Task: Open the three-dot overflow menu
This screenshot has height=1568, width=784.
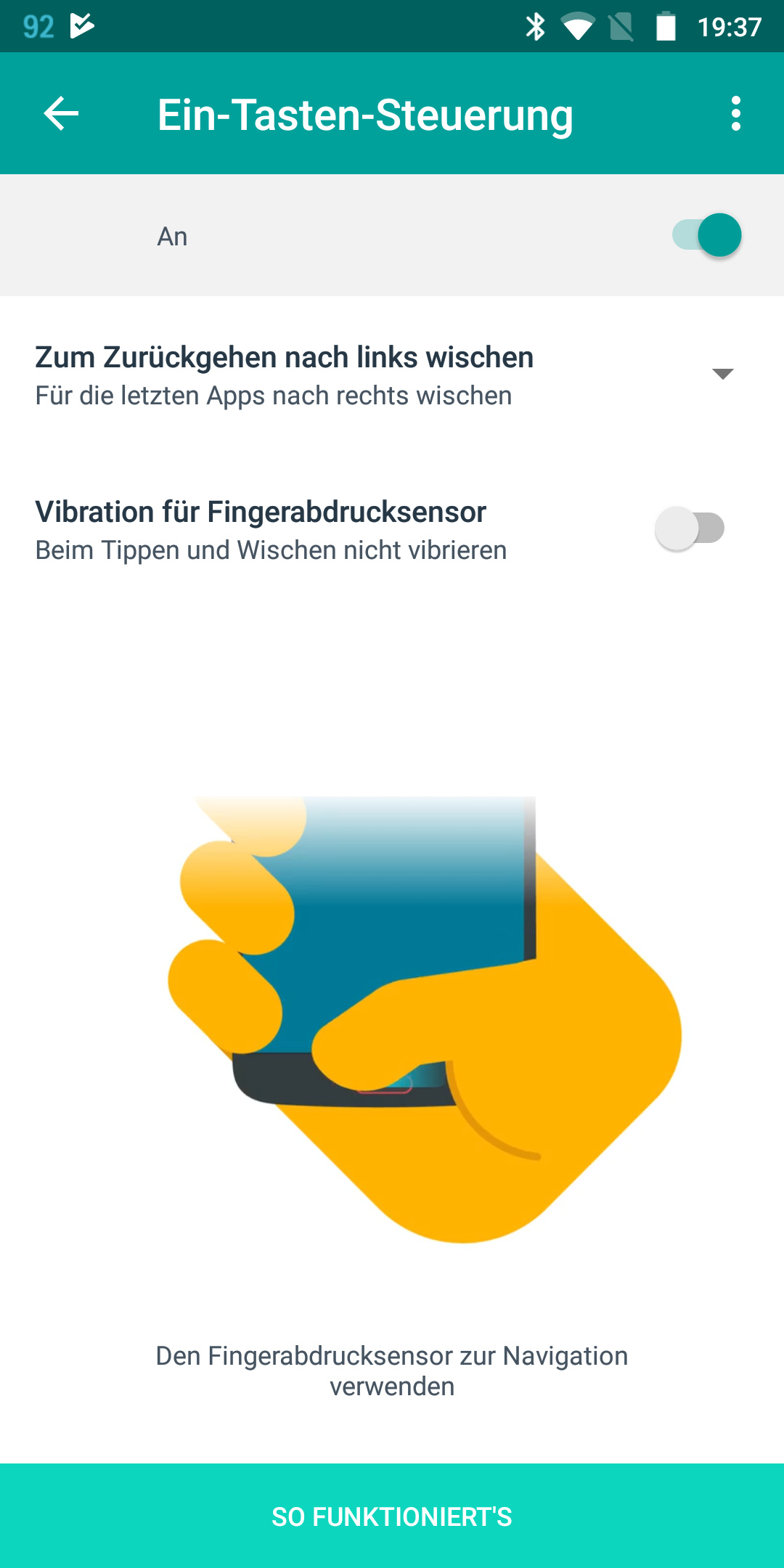Action: [735, 114]
